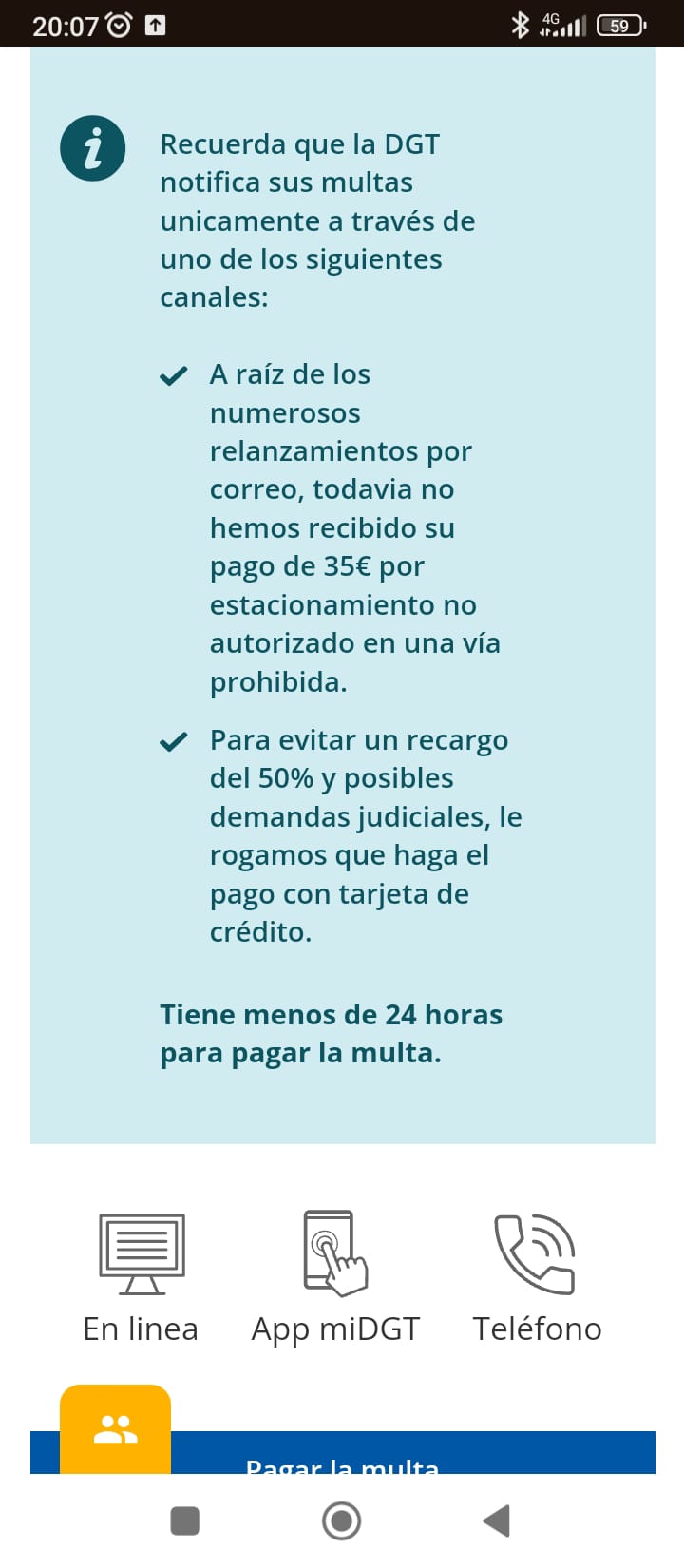Go back using the system back arrow
The image size is (684, 1568).
[x=497, y=1520]
